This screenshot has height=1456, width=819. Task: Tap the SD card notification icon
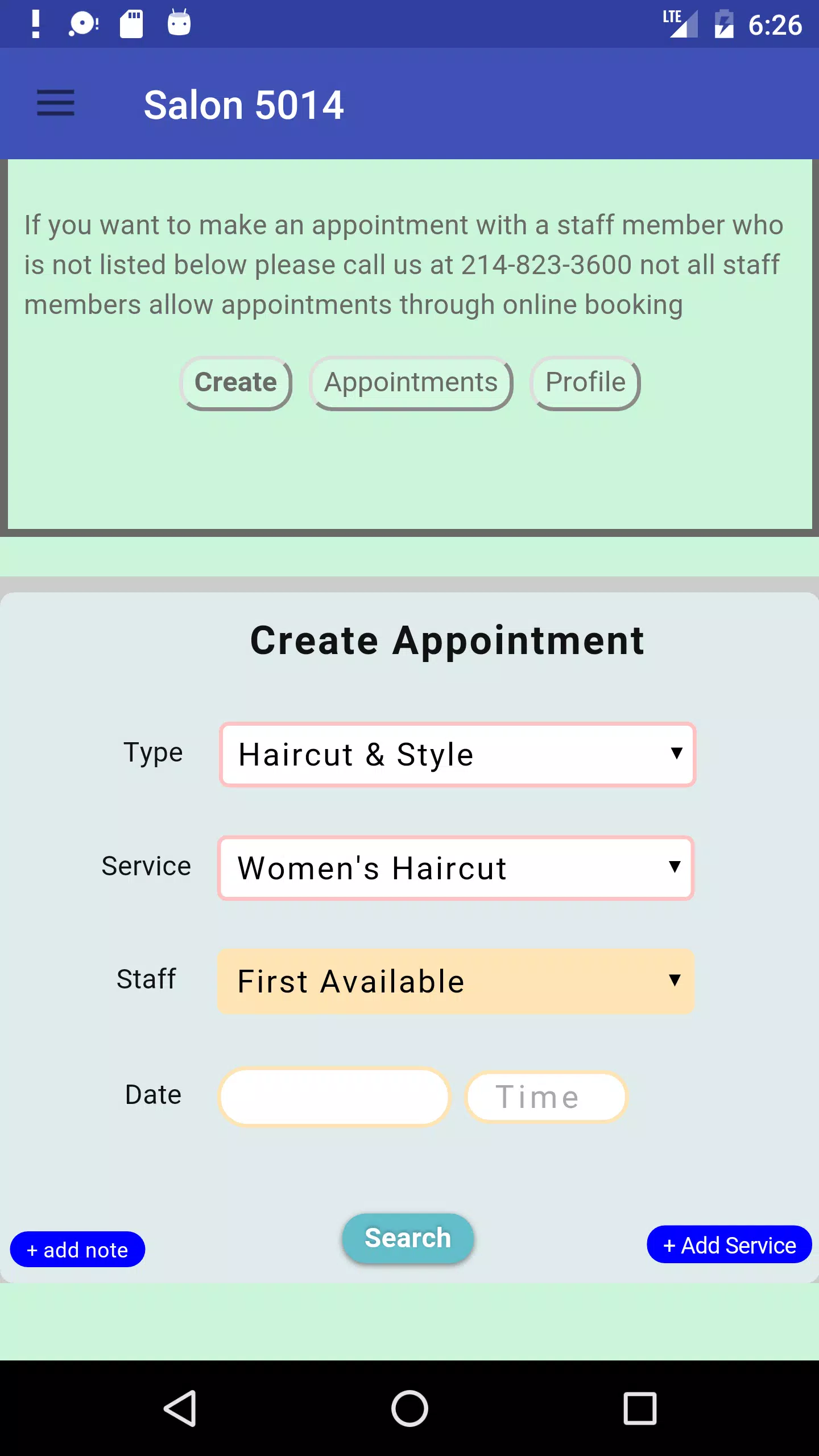click(x=131, y=23)
